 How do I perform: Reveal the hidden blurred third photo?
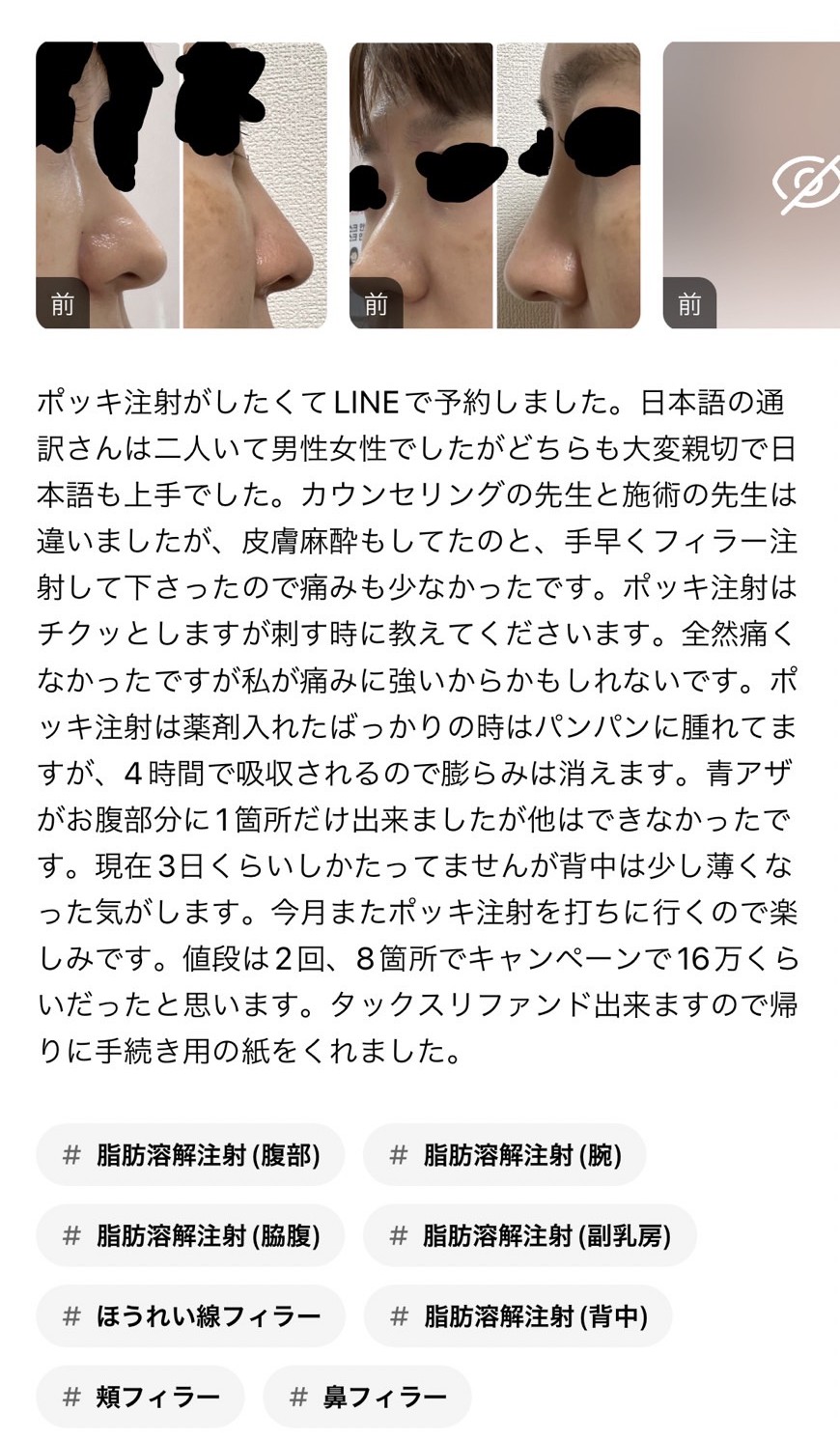pos(751,185)
